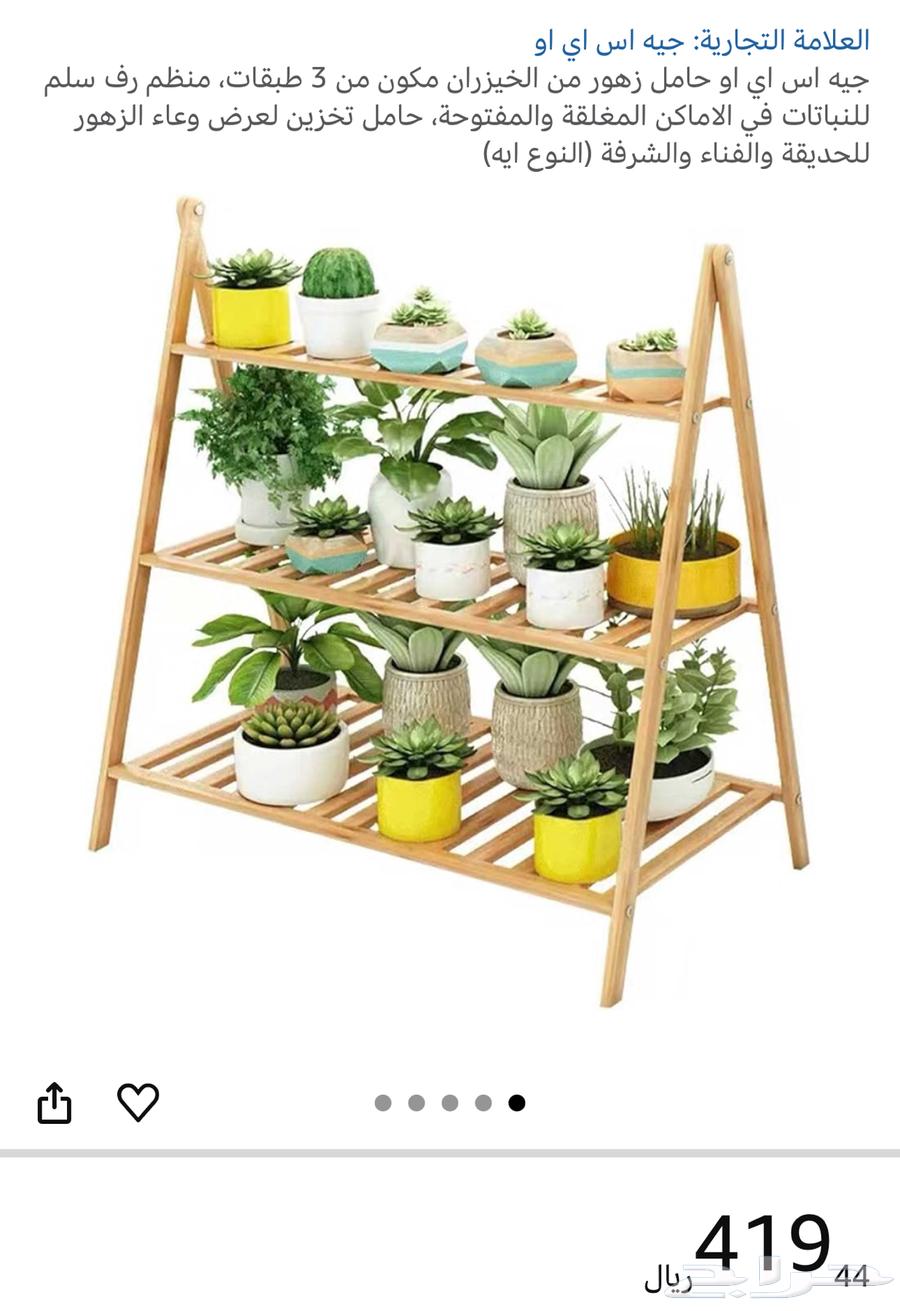The width and height of the screenshot is (900, 1311).
Task: Add the plant stand to the wish list
Action: (x=138, y=1101)
